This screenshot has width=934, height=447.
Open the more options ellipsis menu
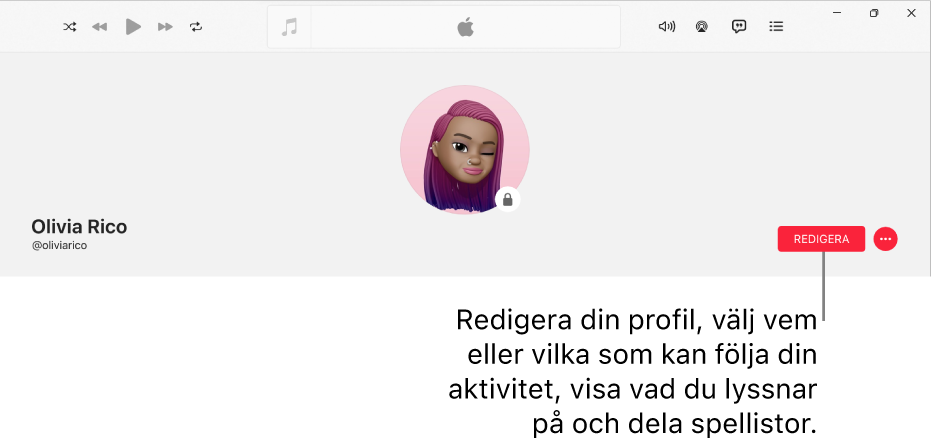point(885,239)
